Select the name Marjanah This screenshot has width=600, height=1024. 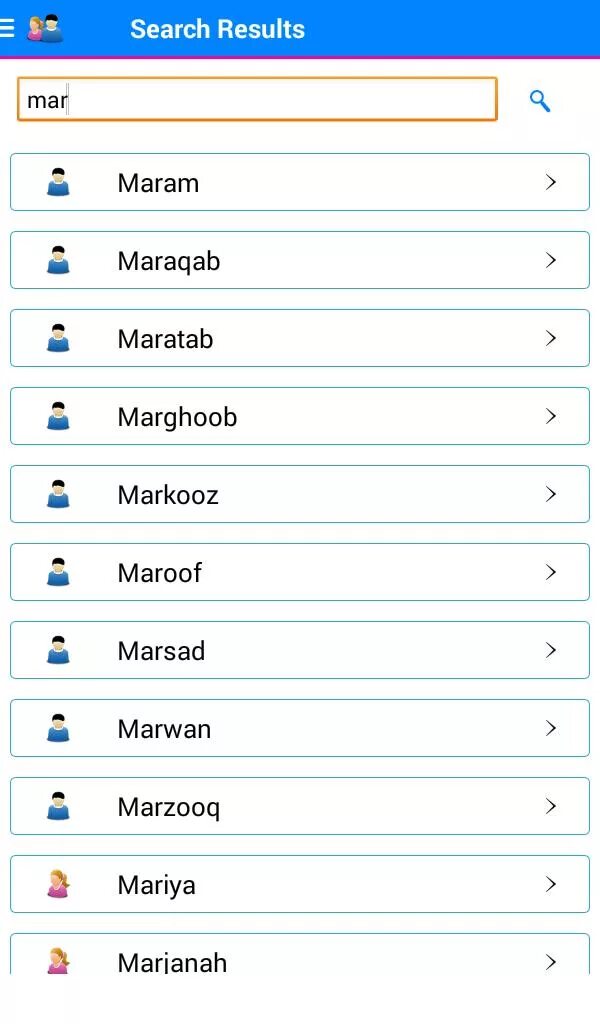coord(300,955)
